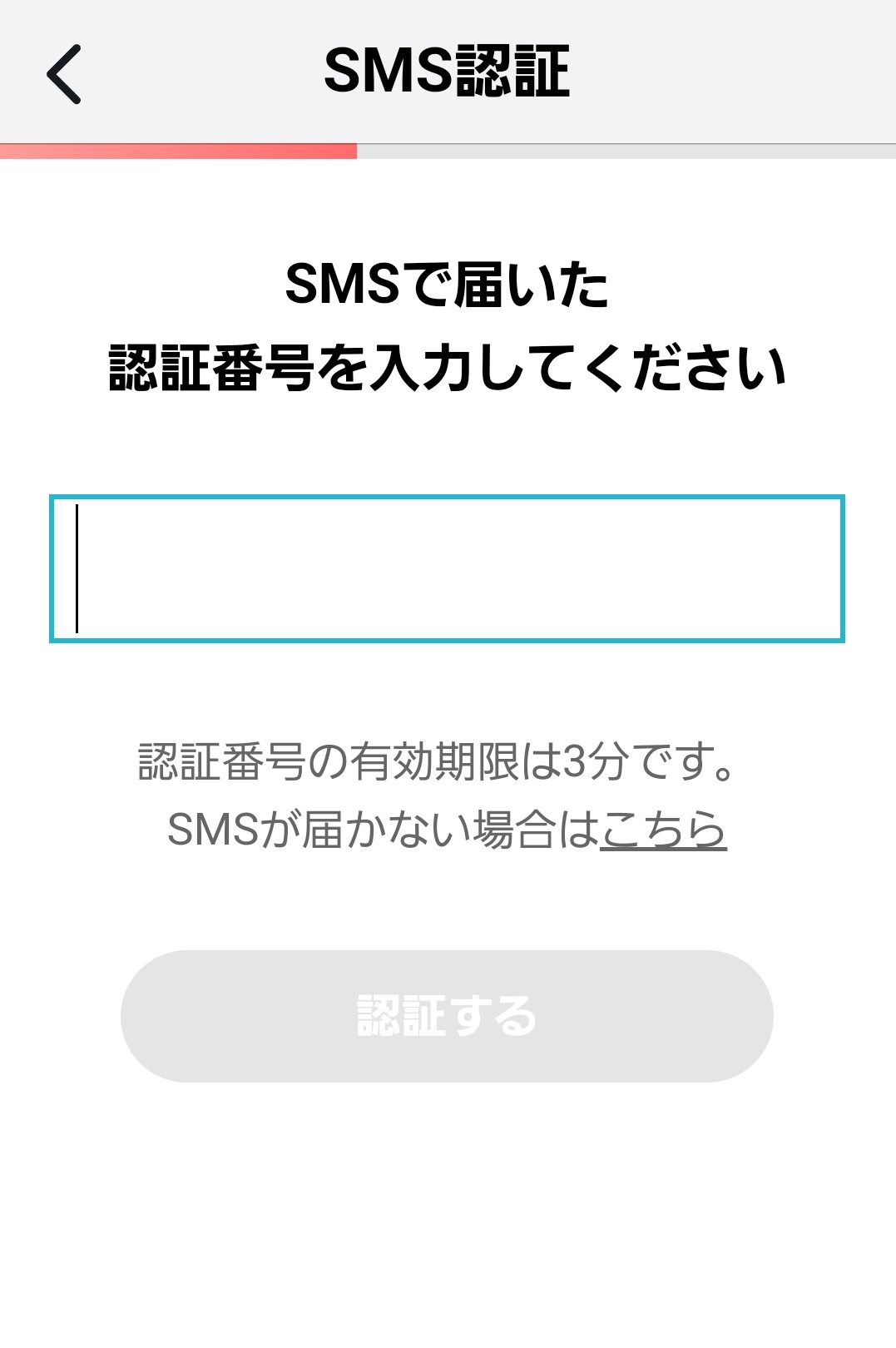Open the こちら link for undelivered SMS
896x1348 pixels.
pos(663,830)
